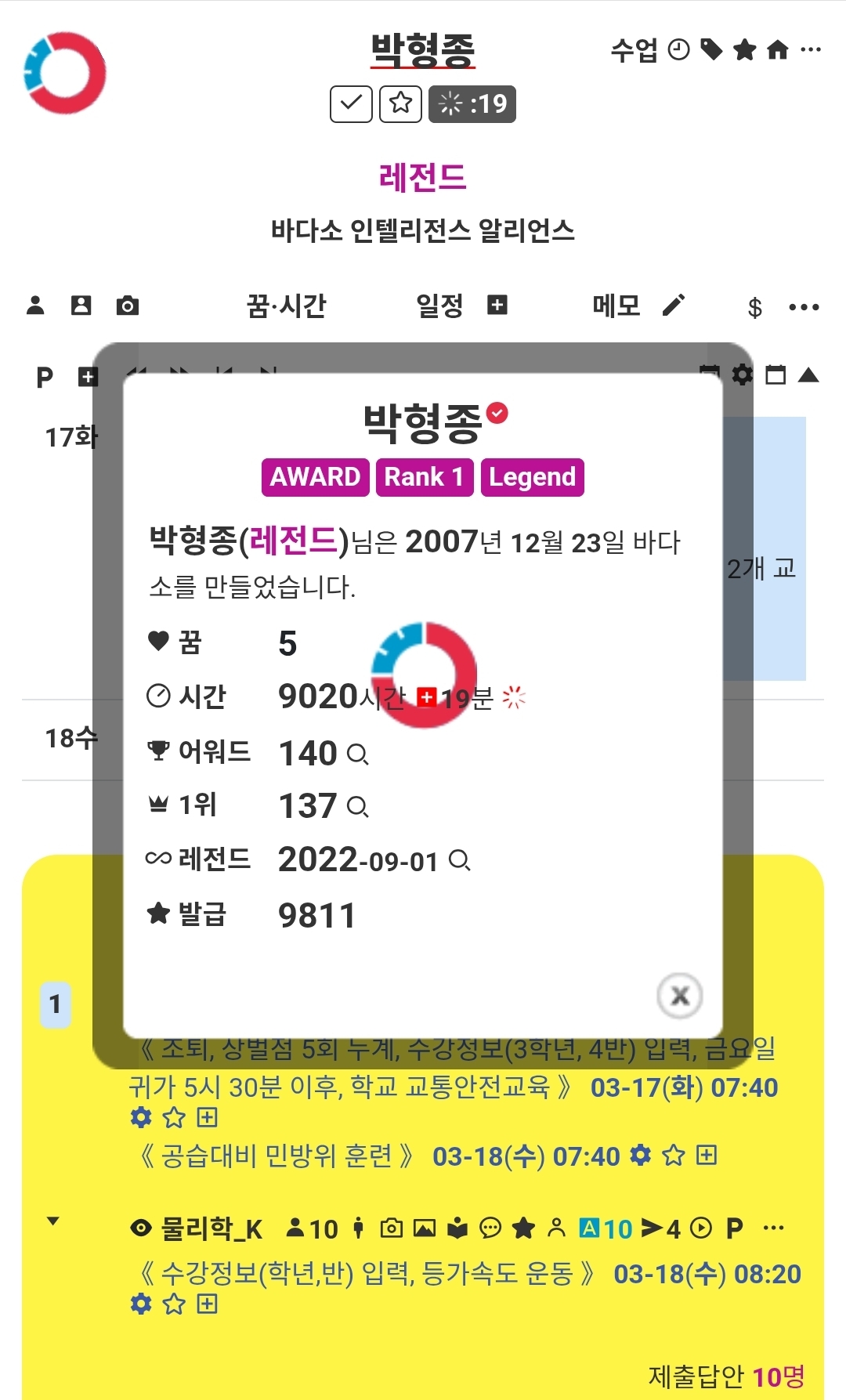Open the camera icon in profile row
Image resolution: width=846 pixels, height=1400 pixels.
(127, 306)
